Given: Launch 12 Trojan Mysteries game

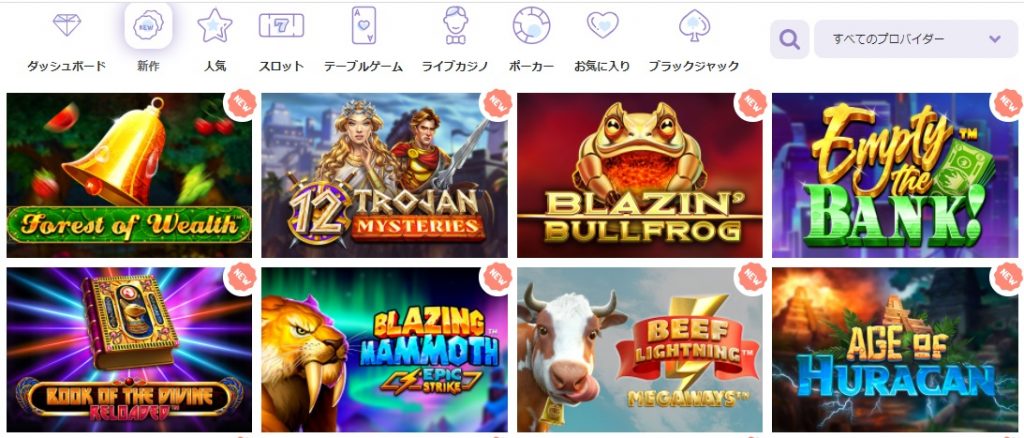Looking at the screenshot, I should click(384, 176).
